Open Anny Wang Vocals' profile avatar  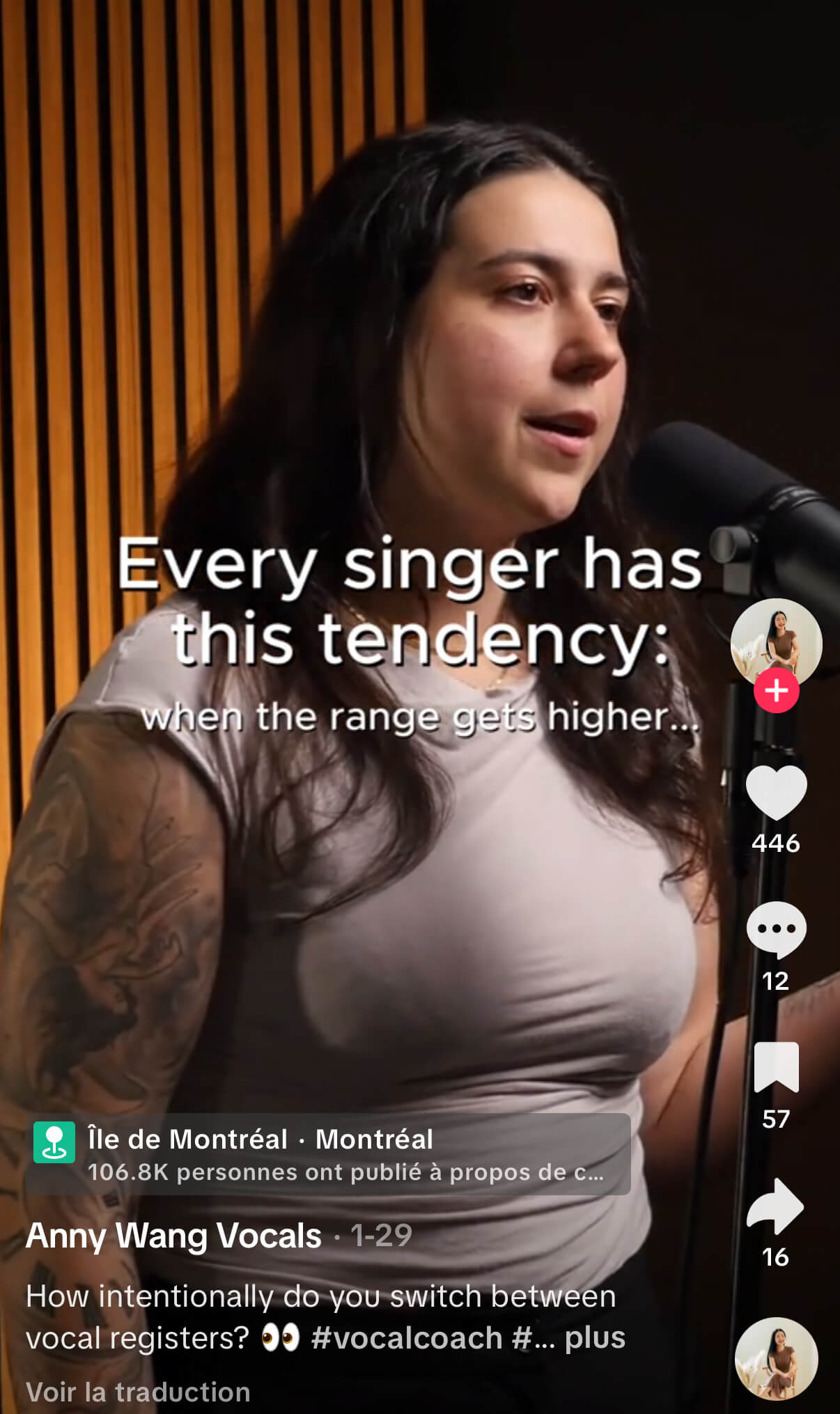pyautogui.click(x=776, y=642)
